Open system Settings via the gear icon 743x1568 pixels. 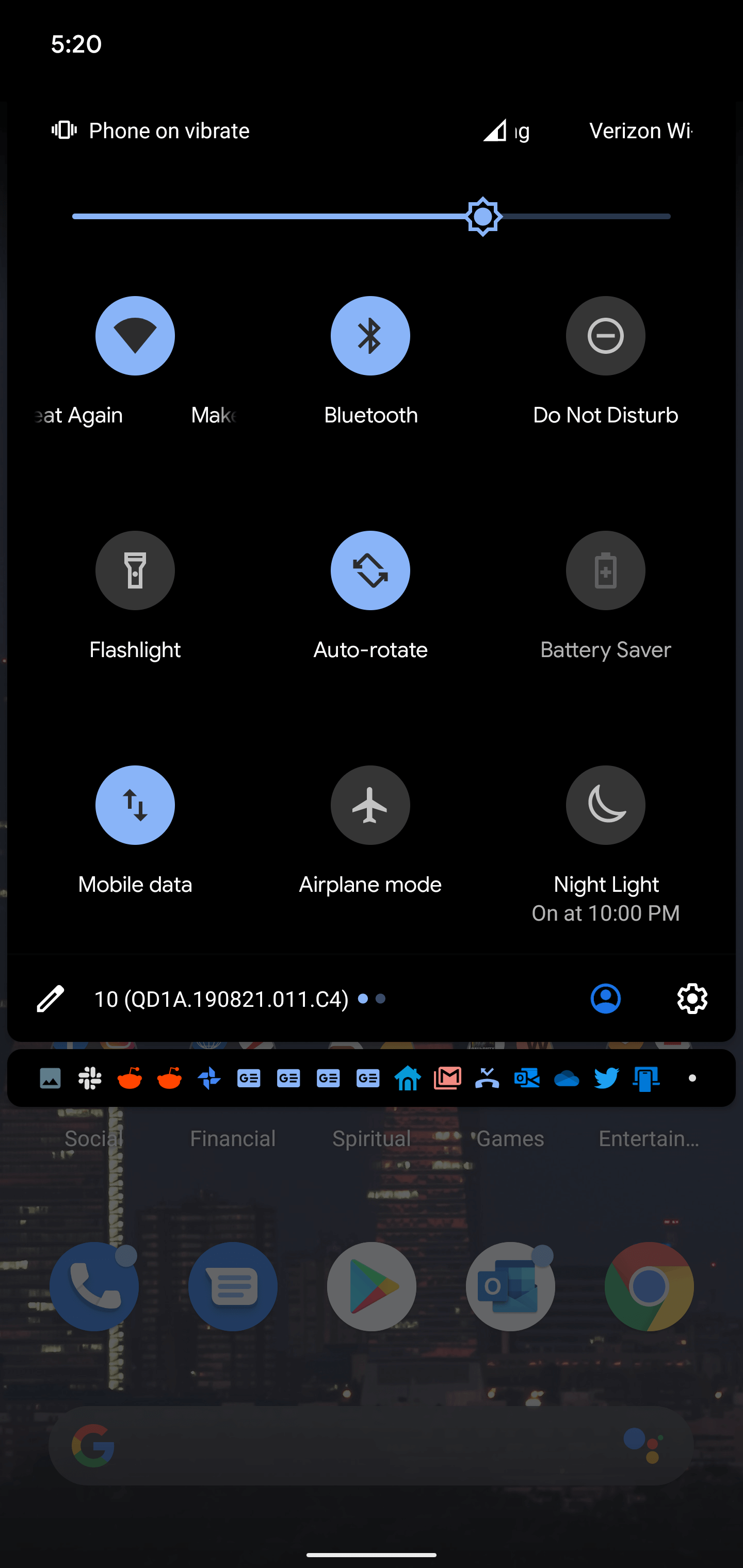[692, 999]
